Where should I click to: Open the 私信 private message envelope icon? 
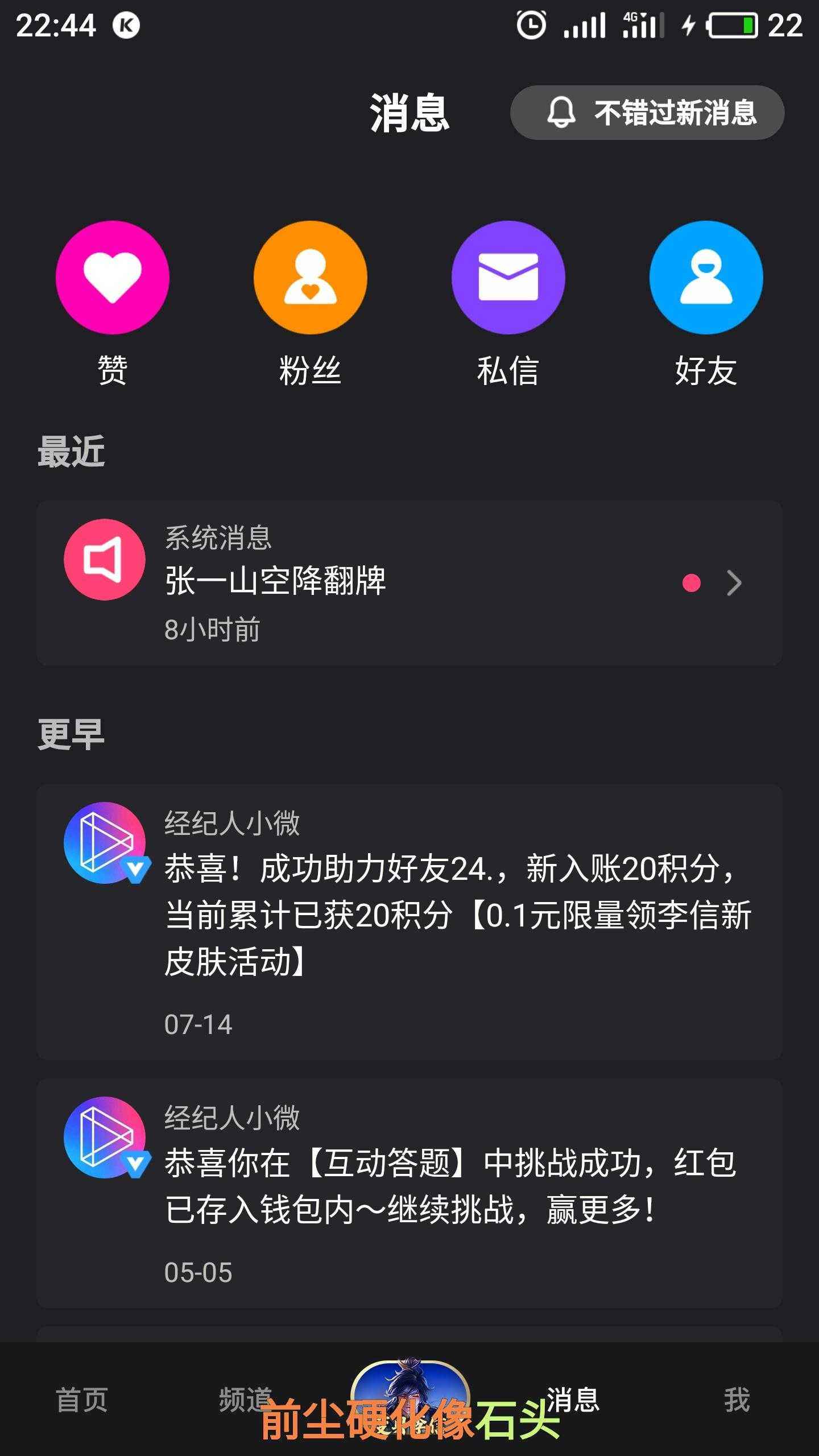click(x=509, y=276)
